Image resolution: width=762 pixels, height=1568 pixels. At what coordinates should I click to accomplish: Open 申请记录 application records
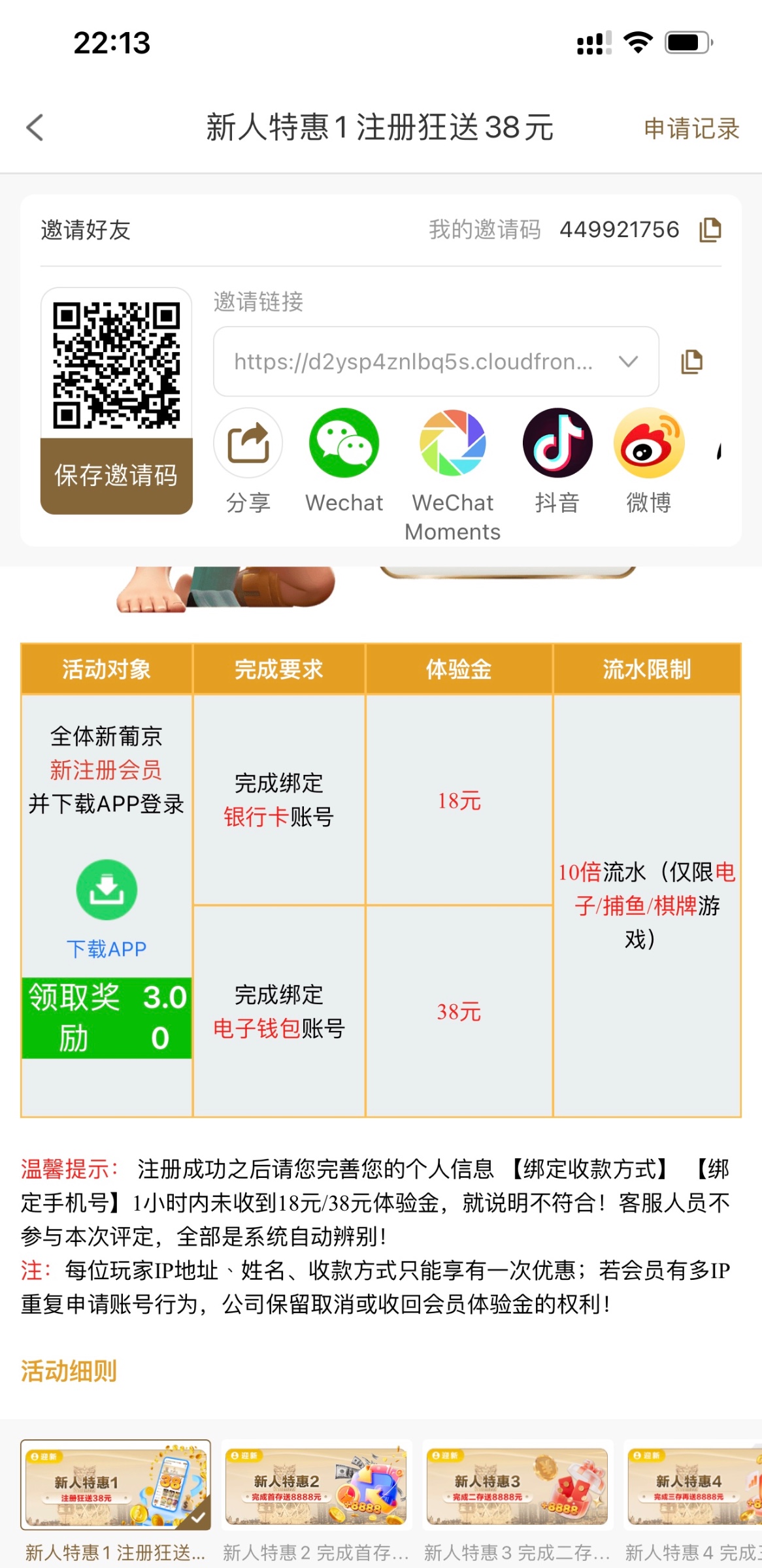[691, 128]
